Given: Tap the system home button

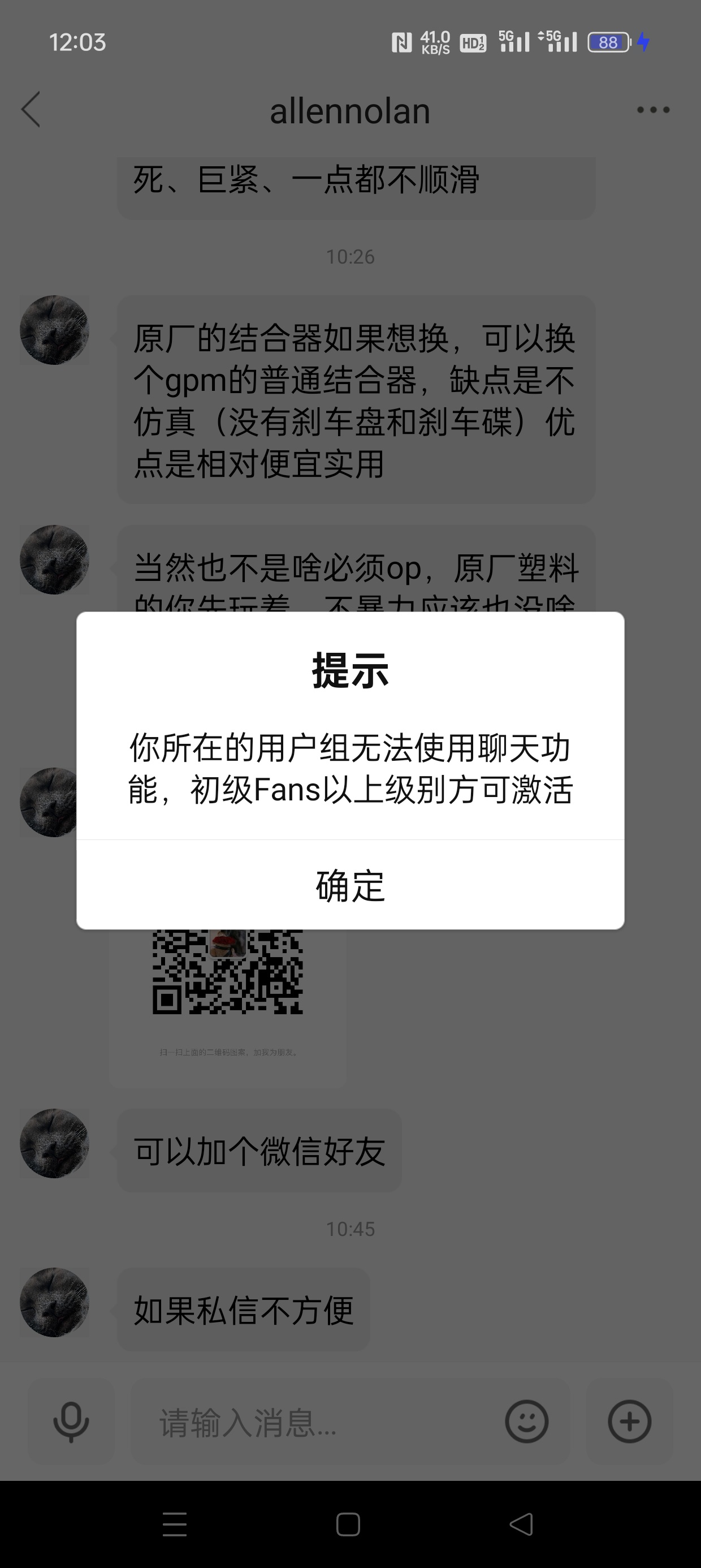Looking at the screenshot, I should 348,1524.
